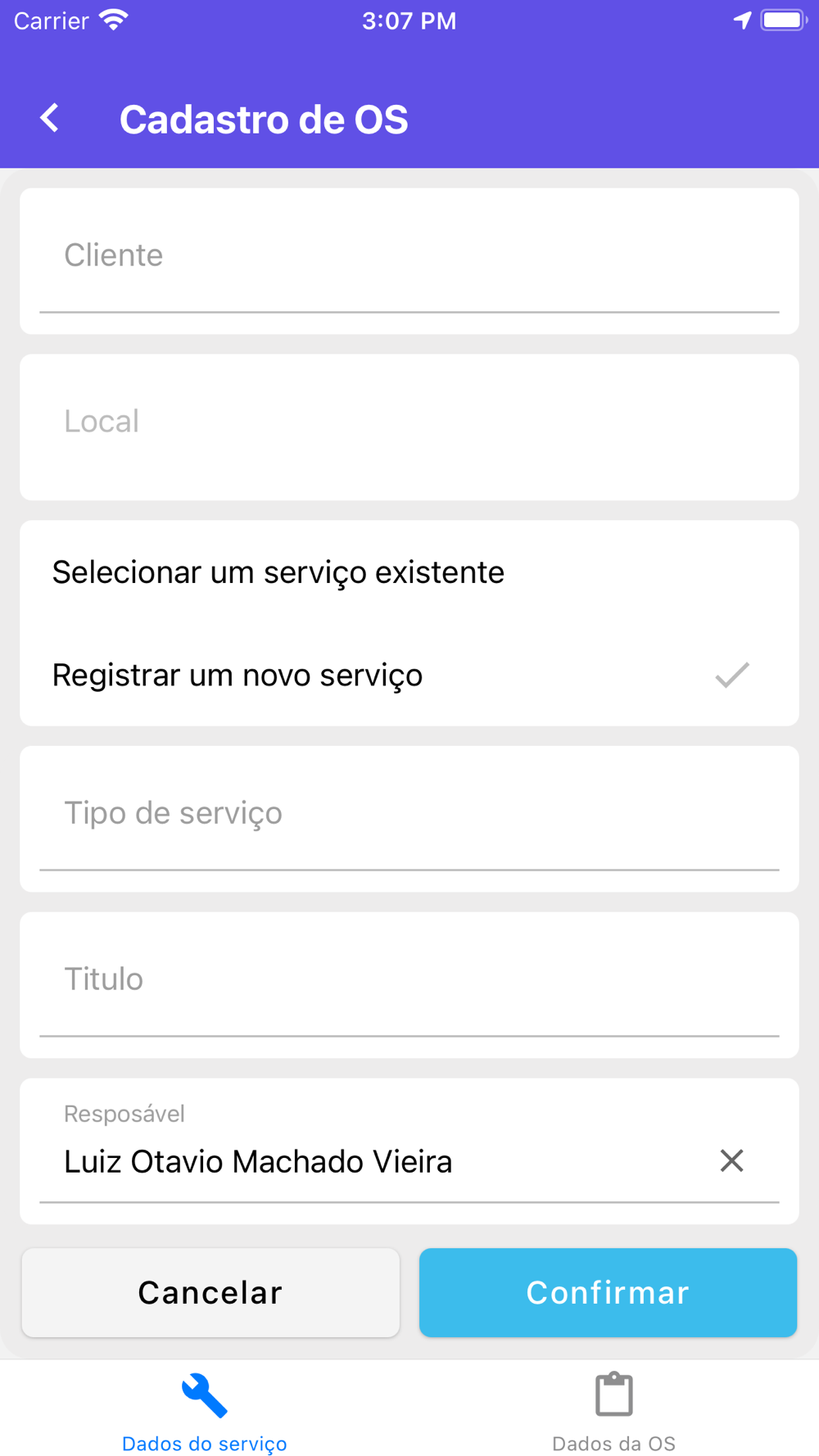Confirm the OS registration
The height and width of the screenshot is (1456, 819).
[608, 1292]
